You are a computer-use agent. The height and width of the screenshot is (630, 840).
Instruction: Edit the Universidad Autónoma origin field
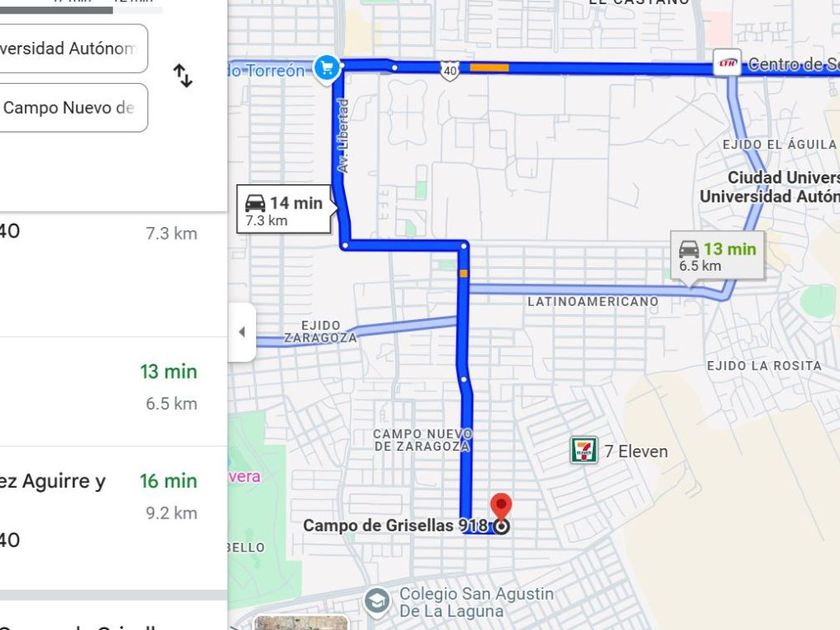point(73,49)
